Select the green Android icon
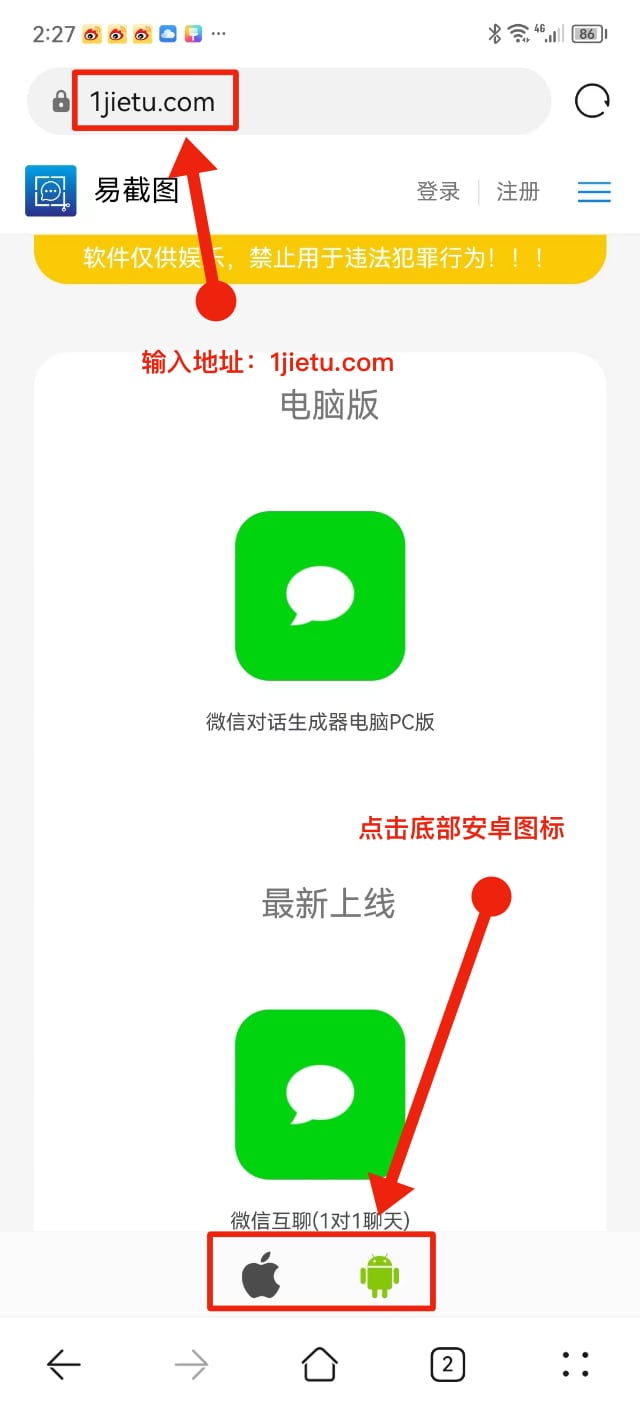640x1412 pixels. (x=379, y=1276)
